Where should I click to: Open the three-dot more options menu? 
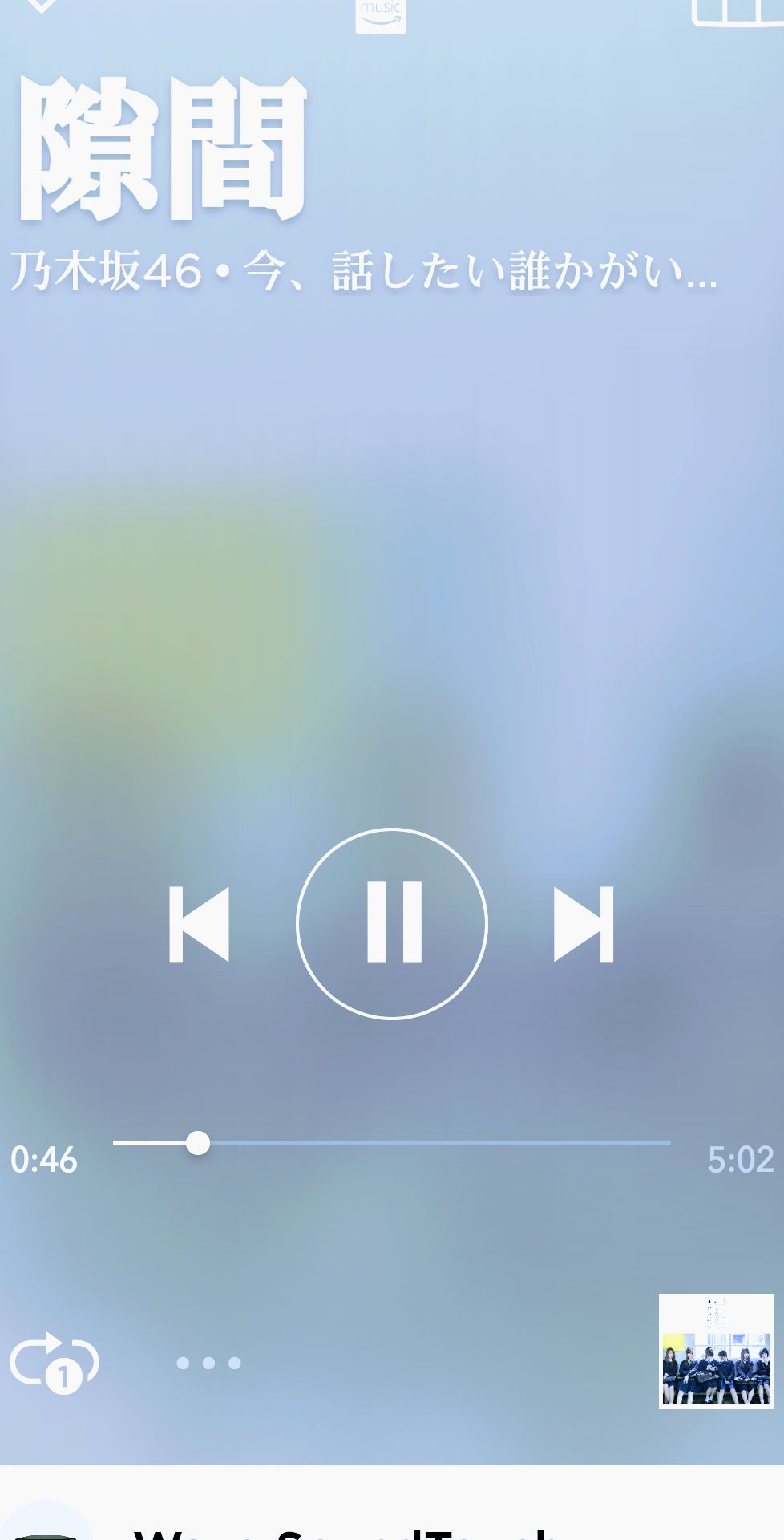point(208,1363)
